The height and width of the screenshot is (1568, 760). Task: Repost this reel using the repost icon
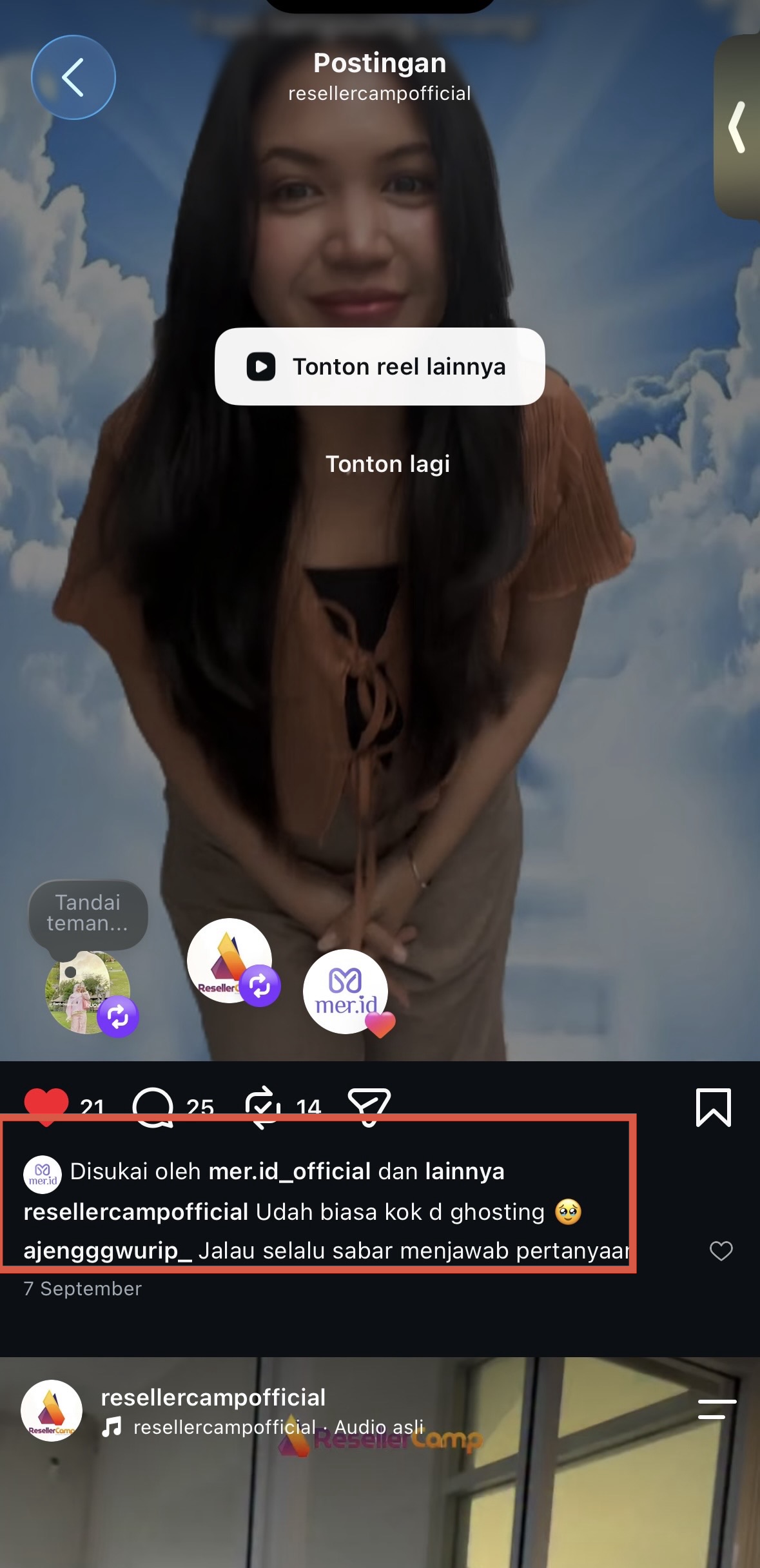(263, 1107)
